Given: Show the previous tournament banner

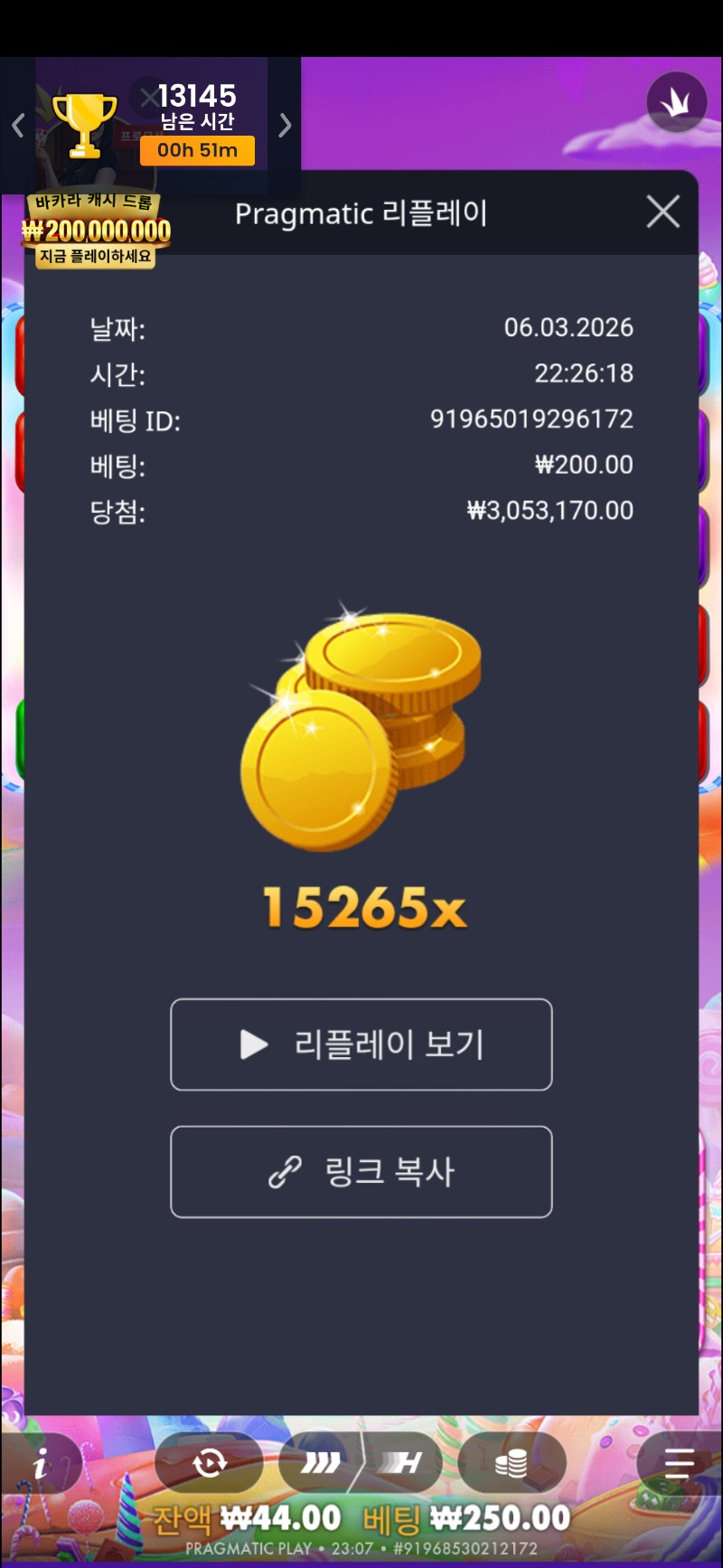Looking at the screenshot, I should 17,125.
